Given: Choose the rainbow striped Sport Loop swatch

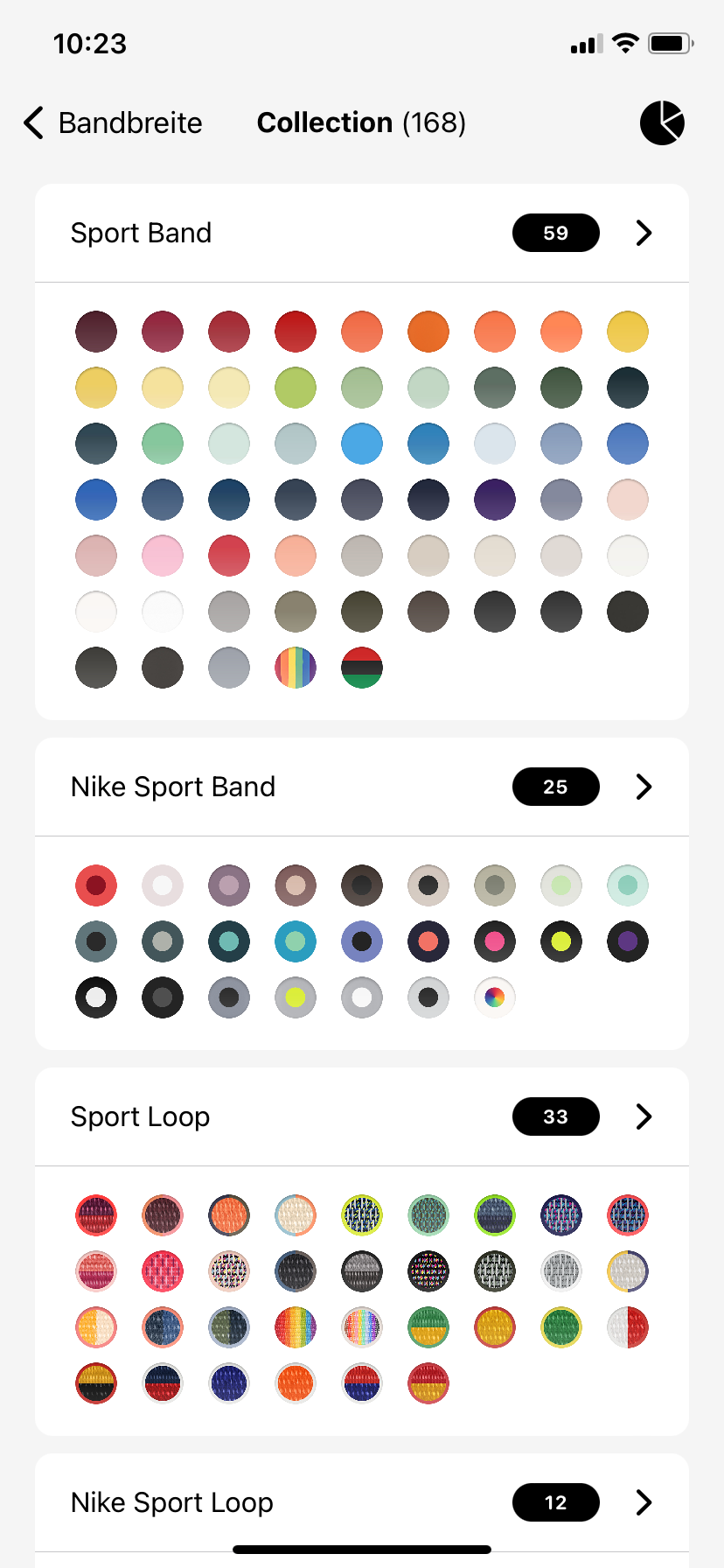Looking at the screenshot, I should click(296, 1327).
